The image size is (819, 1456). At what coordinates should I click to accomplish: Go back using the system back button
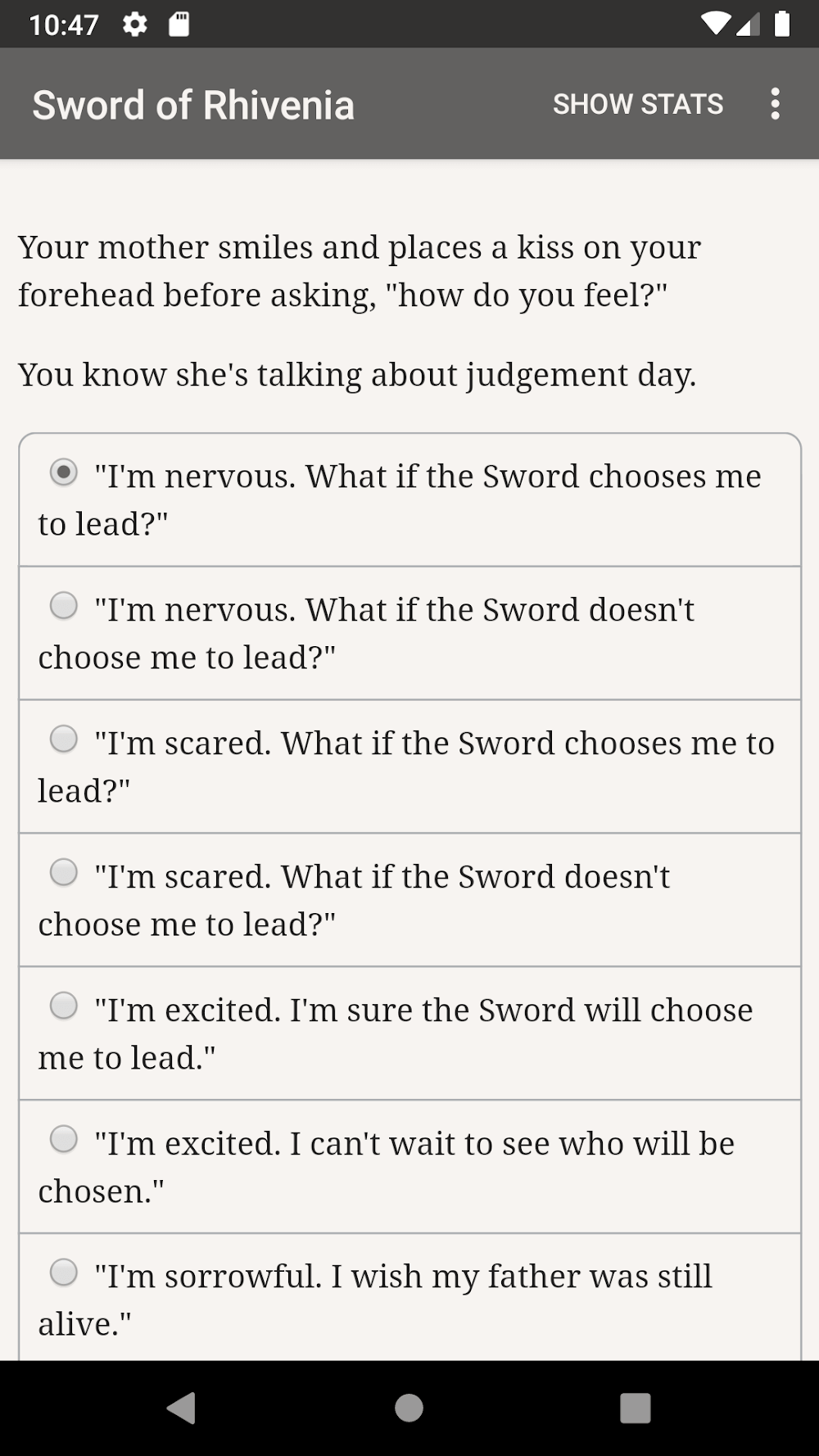pyautogui.click(x=181, y=1409)
